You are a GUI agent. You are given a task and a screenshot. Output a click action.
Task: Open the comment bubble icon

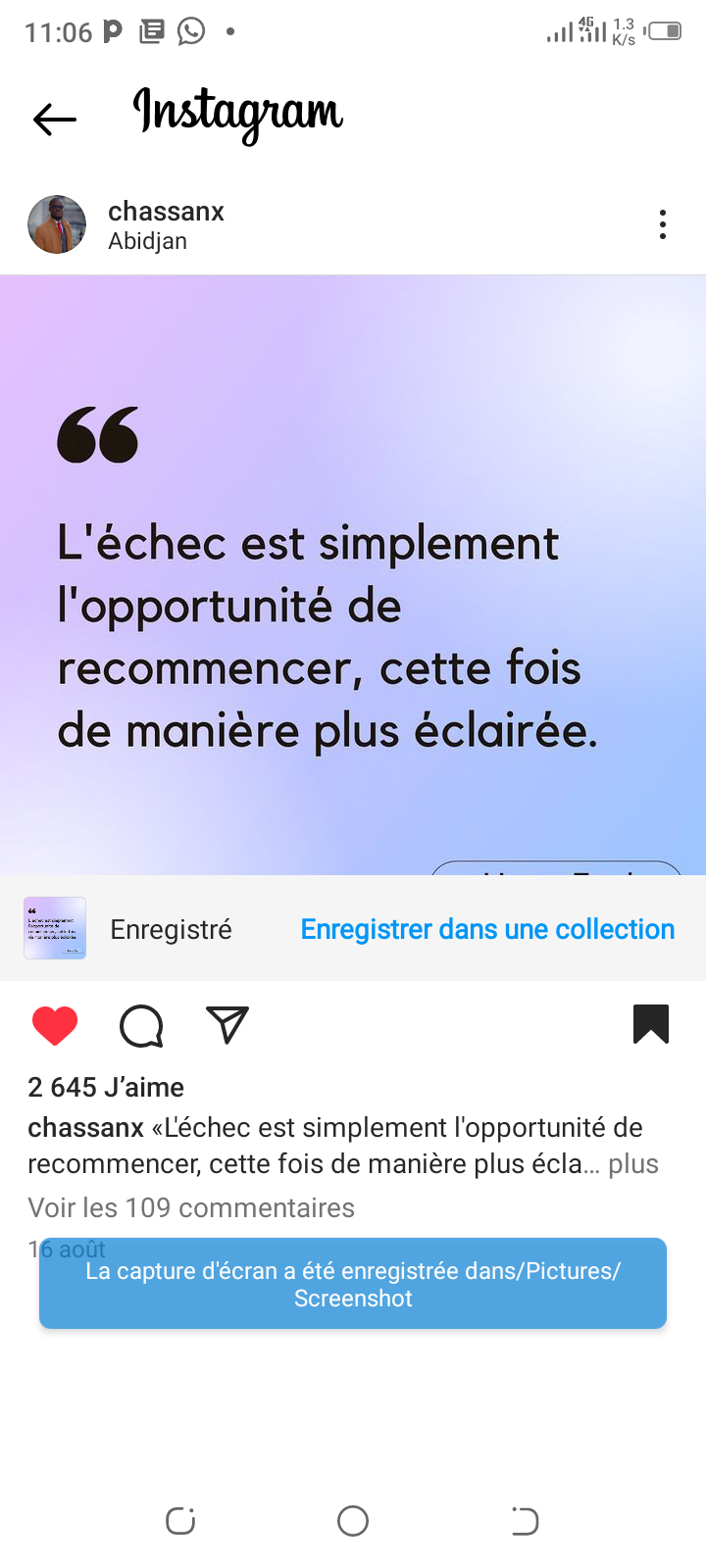pyautogui.click(x=141, y=1025)
